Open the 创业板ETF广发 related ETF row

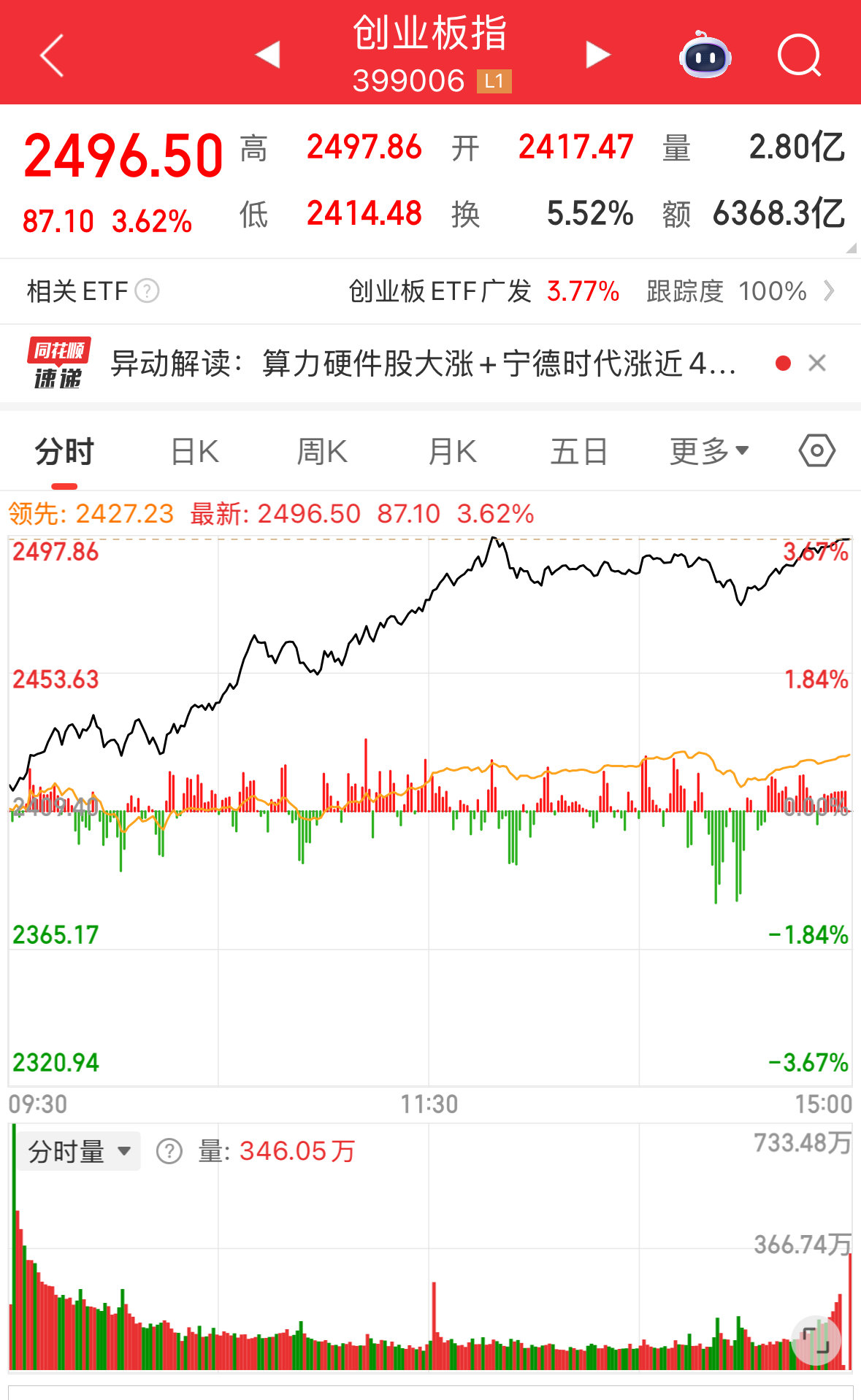tap(430, 291)
